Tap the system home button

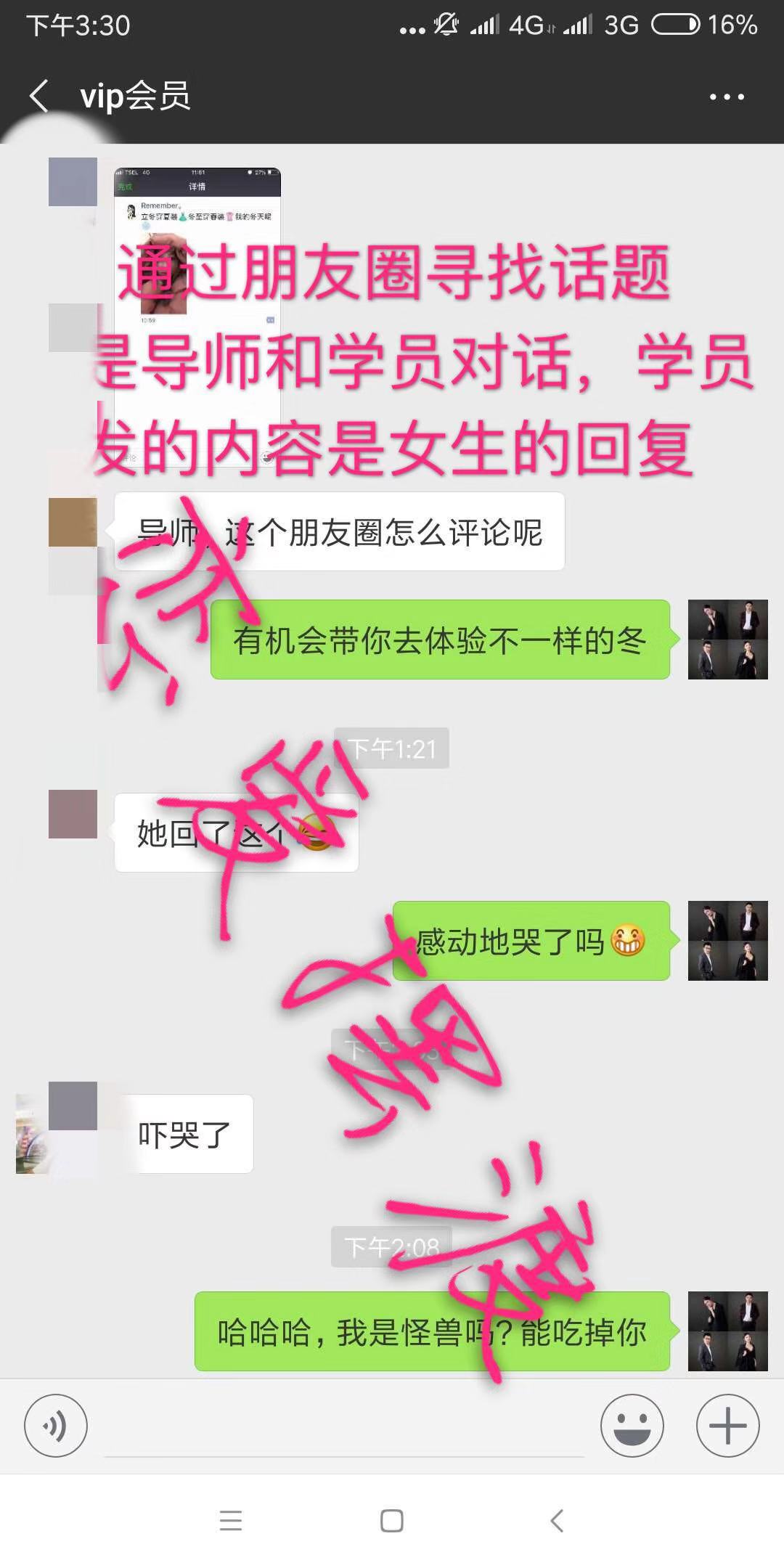pyautogui.click(x=392, y=1520)
